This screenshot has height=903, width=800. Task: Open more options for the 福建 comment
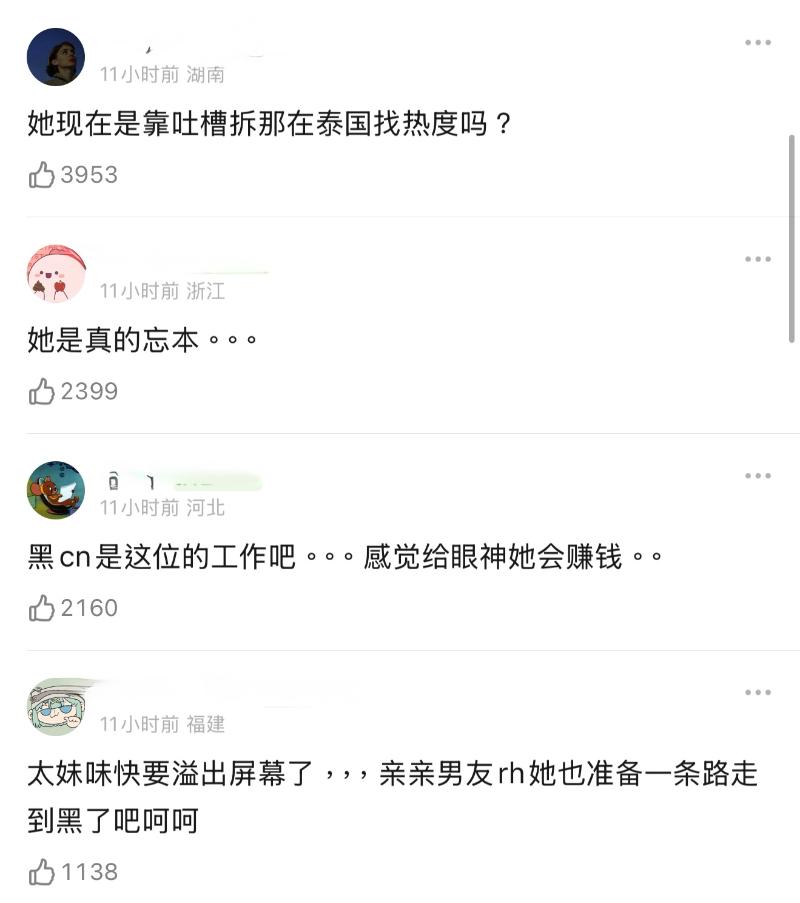coord(757,692)
